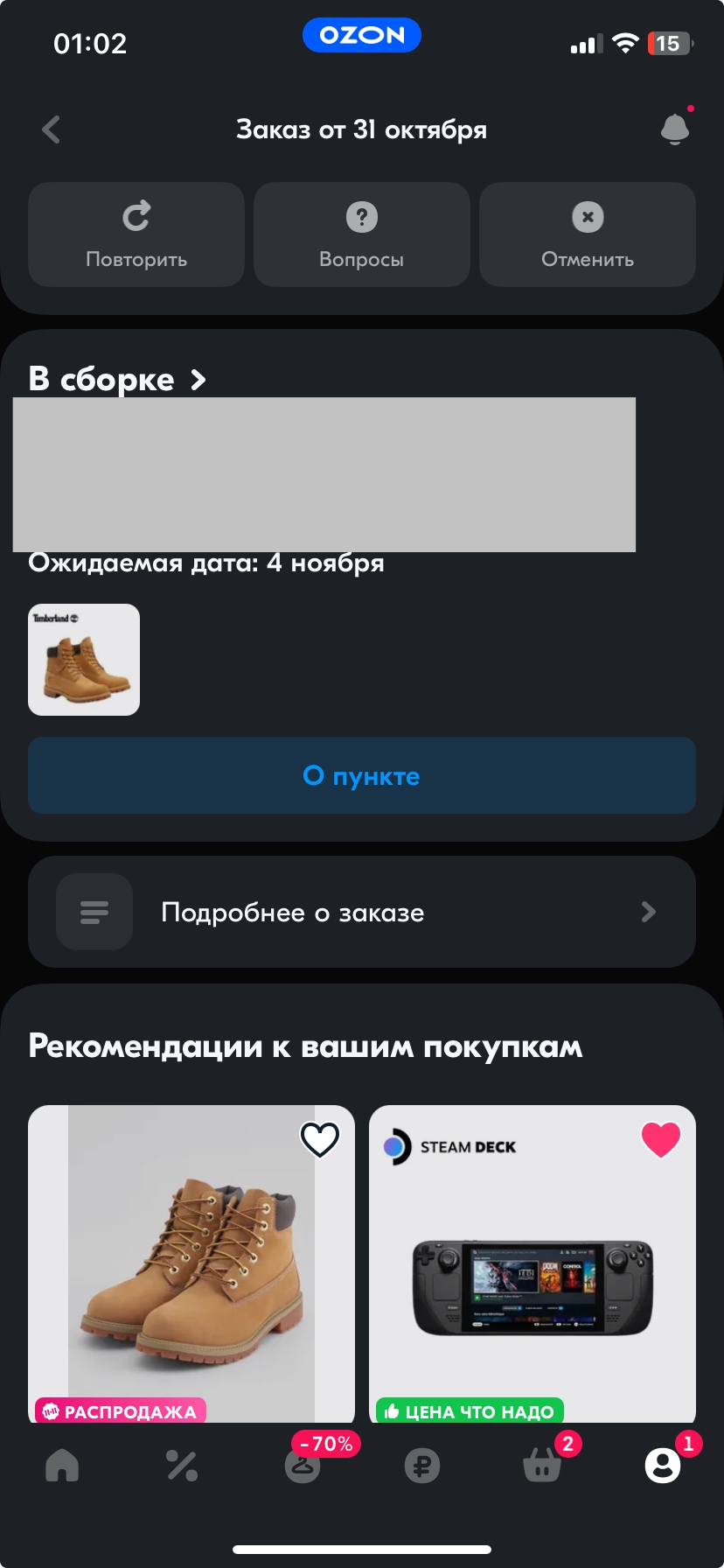The image size is (724, 1568).
Task: Open Подробнее о заказе
Action: [362, 912]
